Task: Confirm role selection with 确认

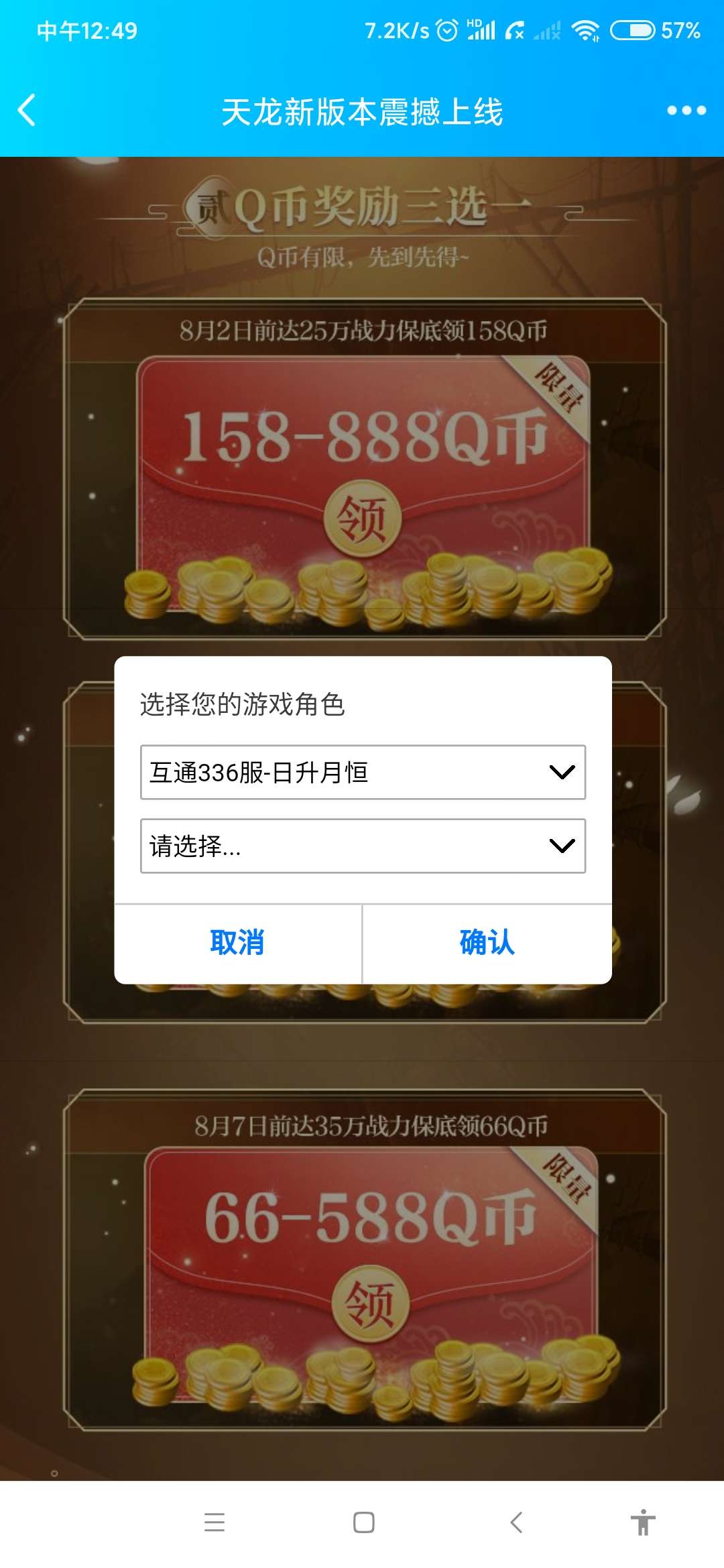Action: tap(487, 943)
